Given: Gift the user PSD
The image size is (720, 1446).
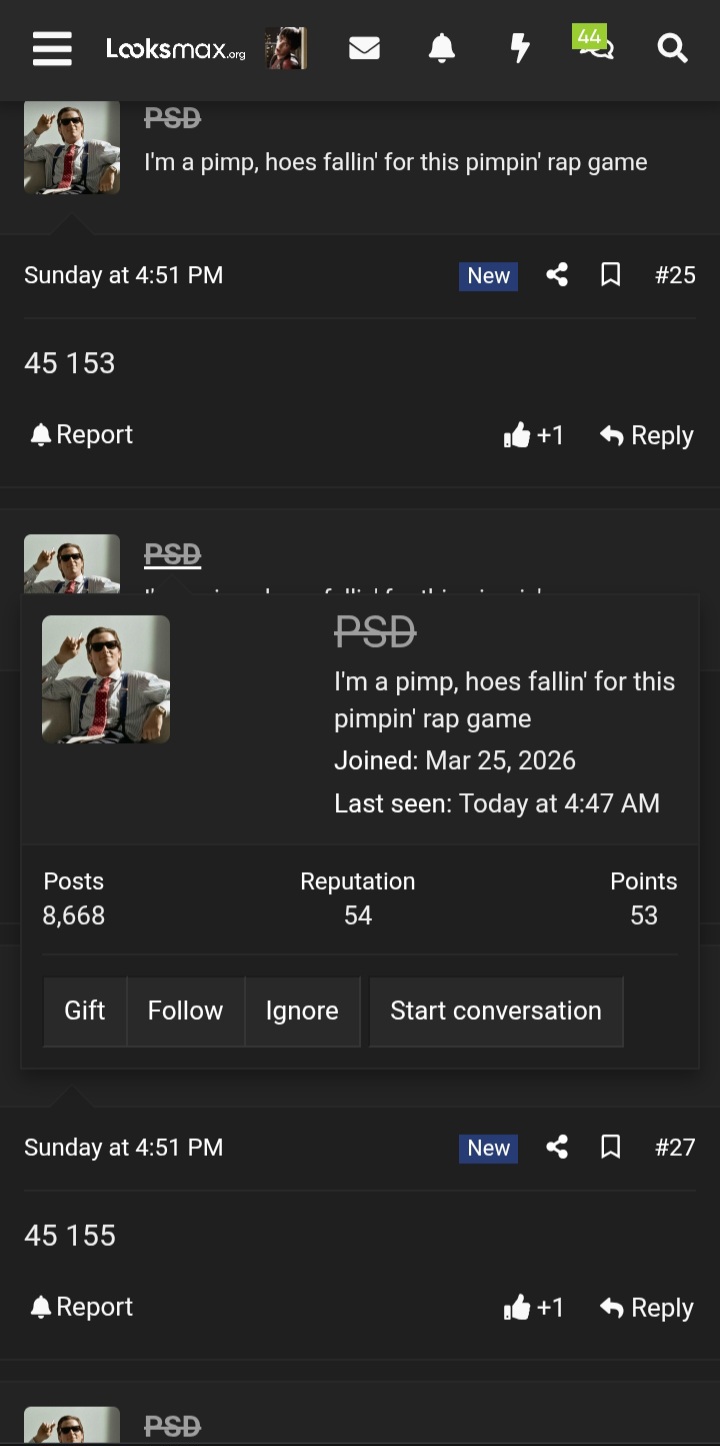Looking at the screenshot, I should 85,1011.
